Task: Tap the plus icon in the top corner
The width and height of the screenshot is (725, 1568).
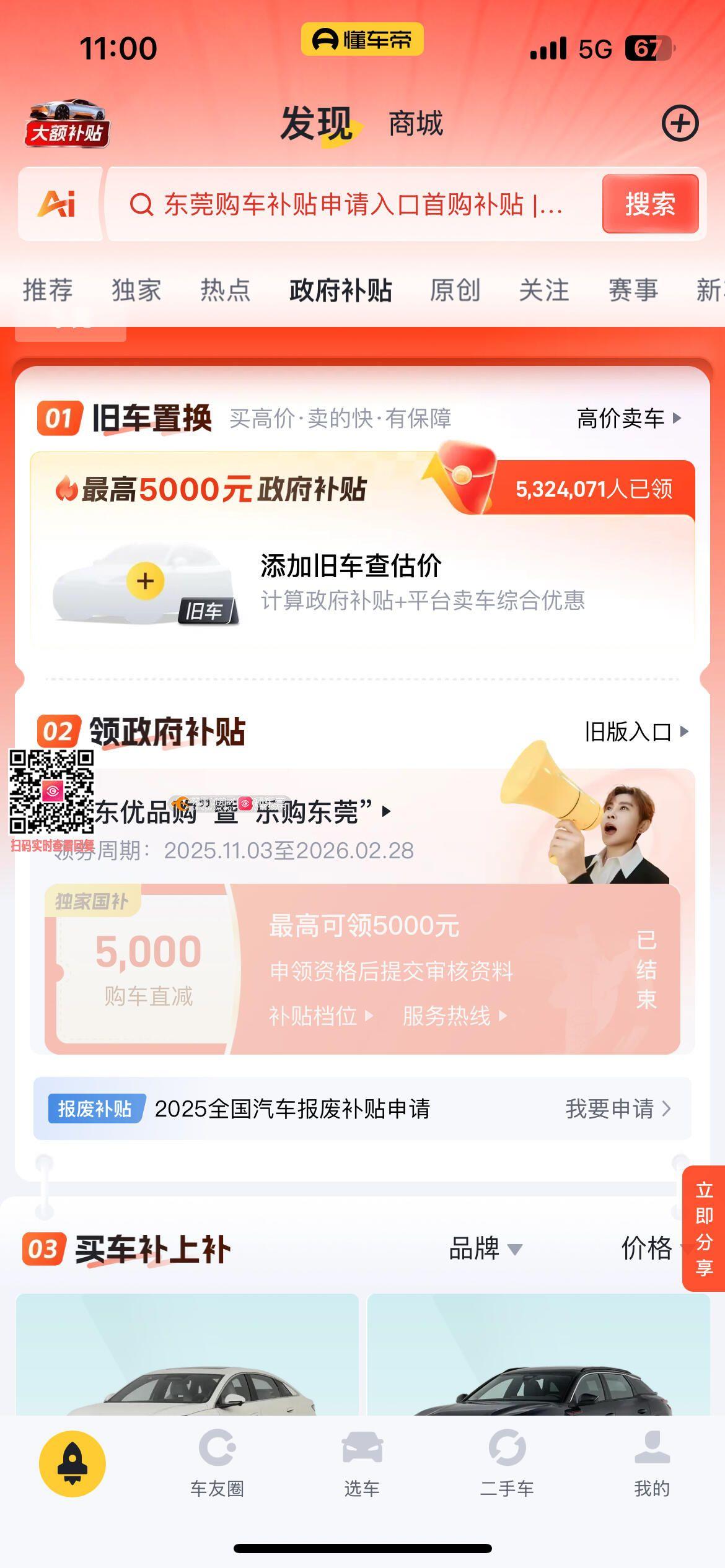Action: click(680, 123)
